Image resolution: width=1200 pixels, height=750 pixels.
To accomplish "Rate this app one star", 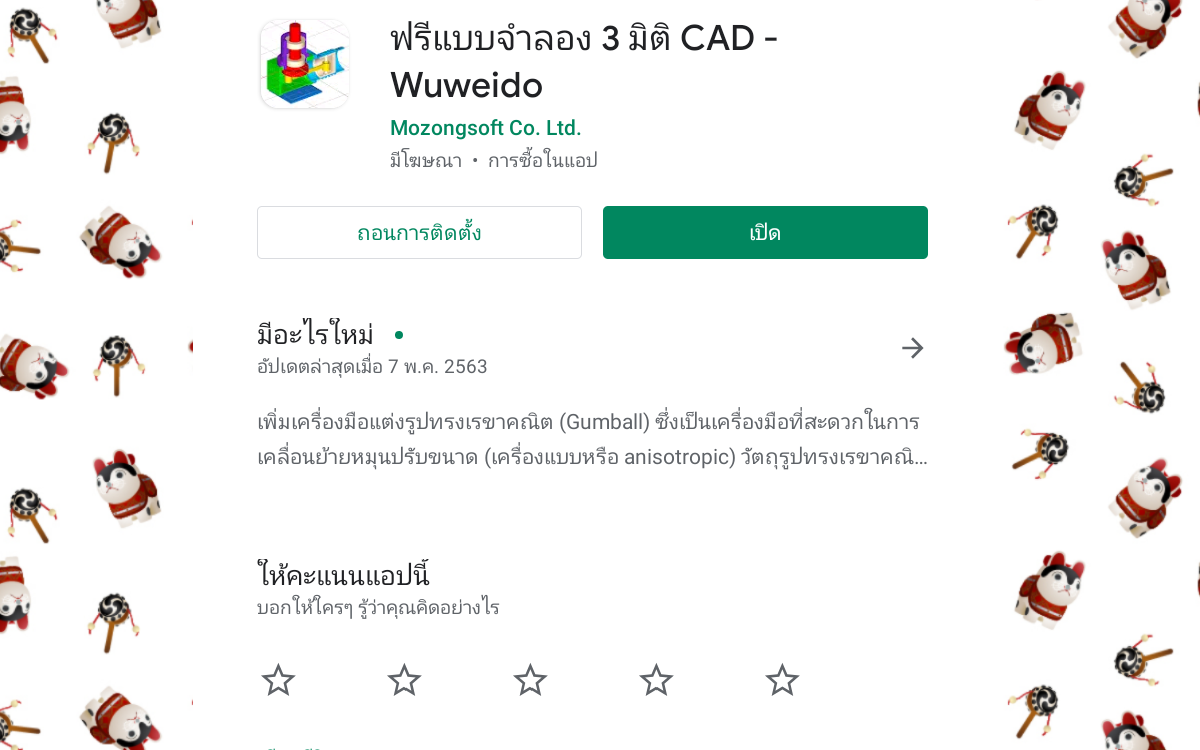I will point(278,681).
